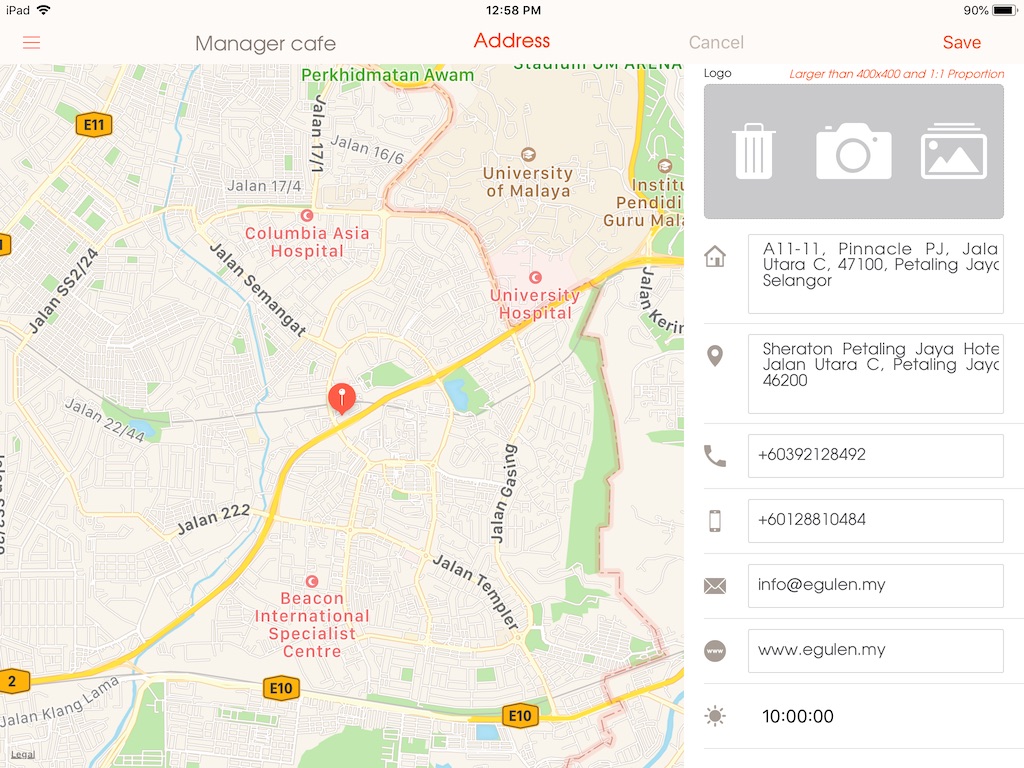Edit the email info@egulen.my field
1024x768 pixels.
coord(875,585)
